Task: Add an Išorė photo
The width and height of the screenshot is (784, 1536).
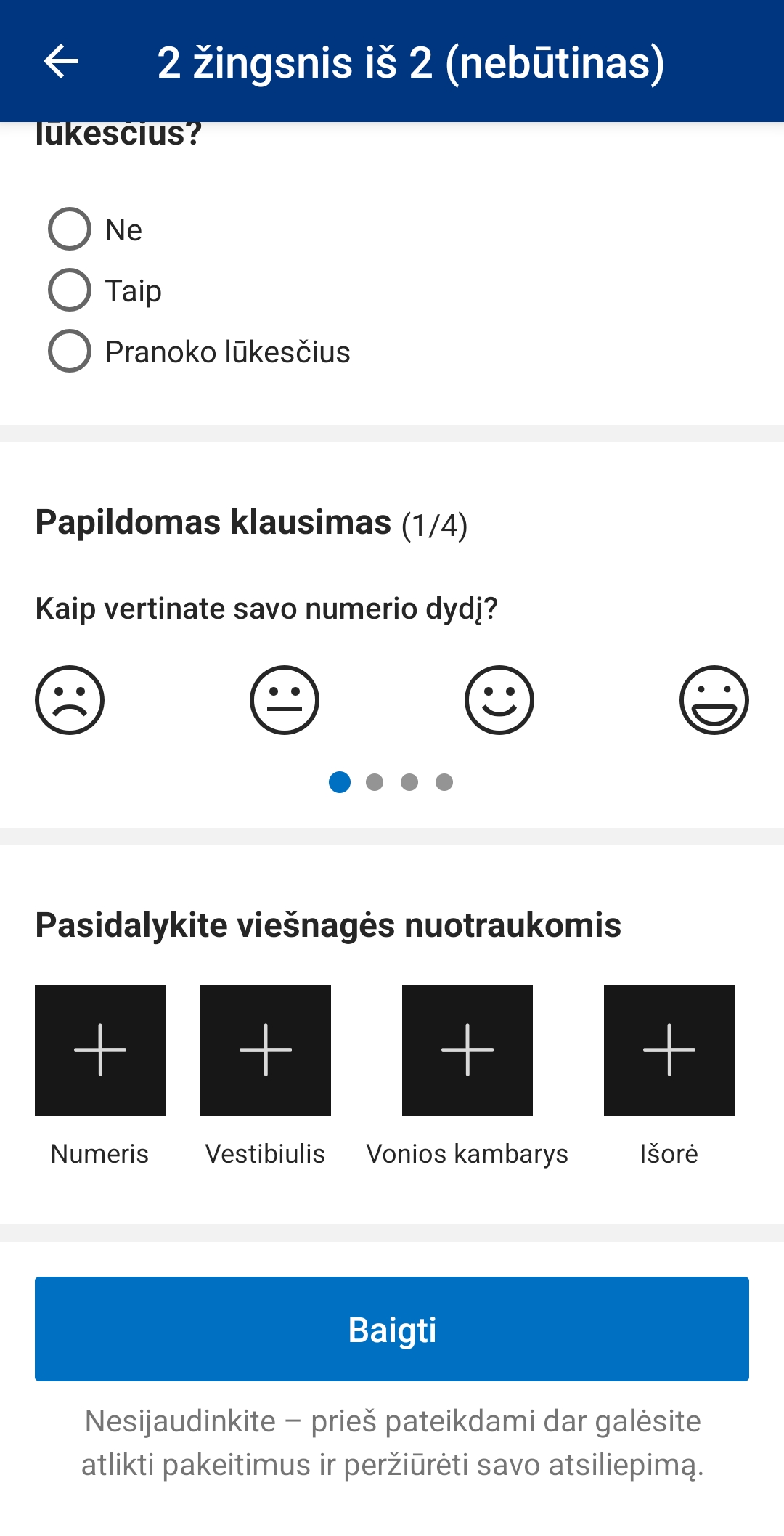Action: tap(669, 1050)
